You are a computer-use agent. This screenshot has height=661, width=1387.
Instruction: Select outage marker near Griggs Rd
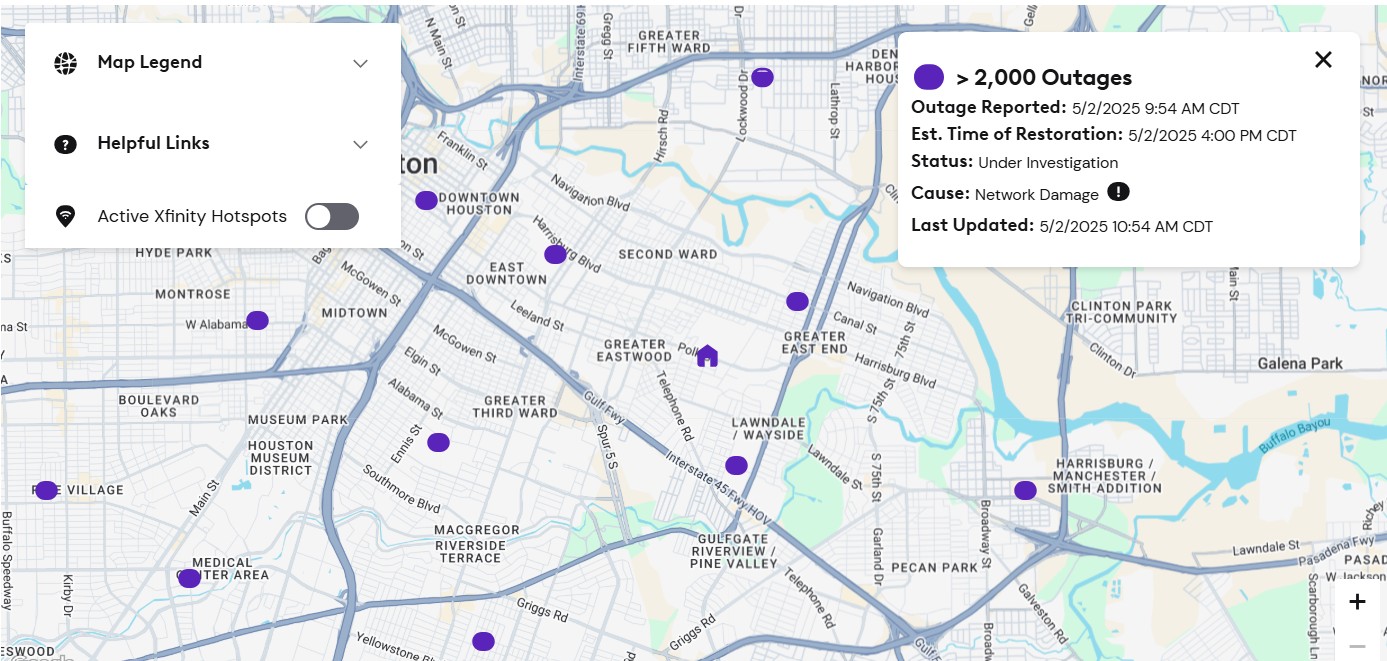pyautogui.click(x=483, y=641)
